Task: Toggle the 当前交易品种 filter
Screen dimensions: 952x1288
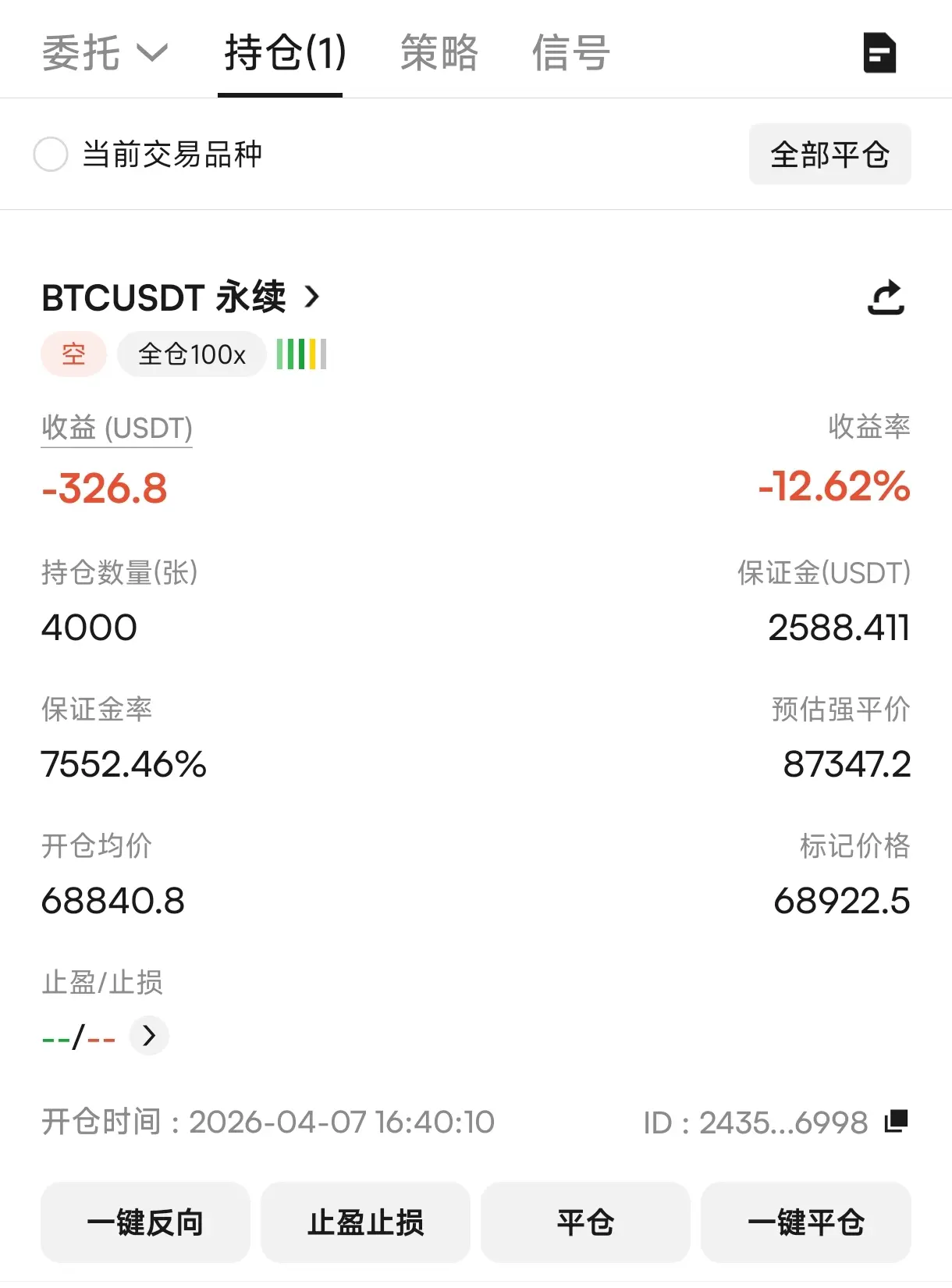Action: [51, 154]
